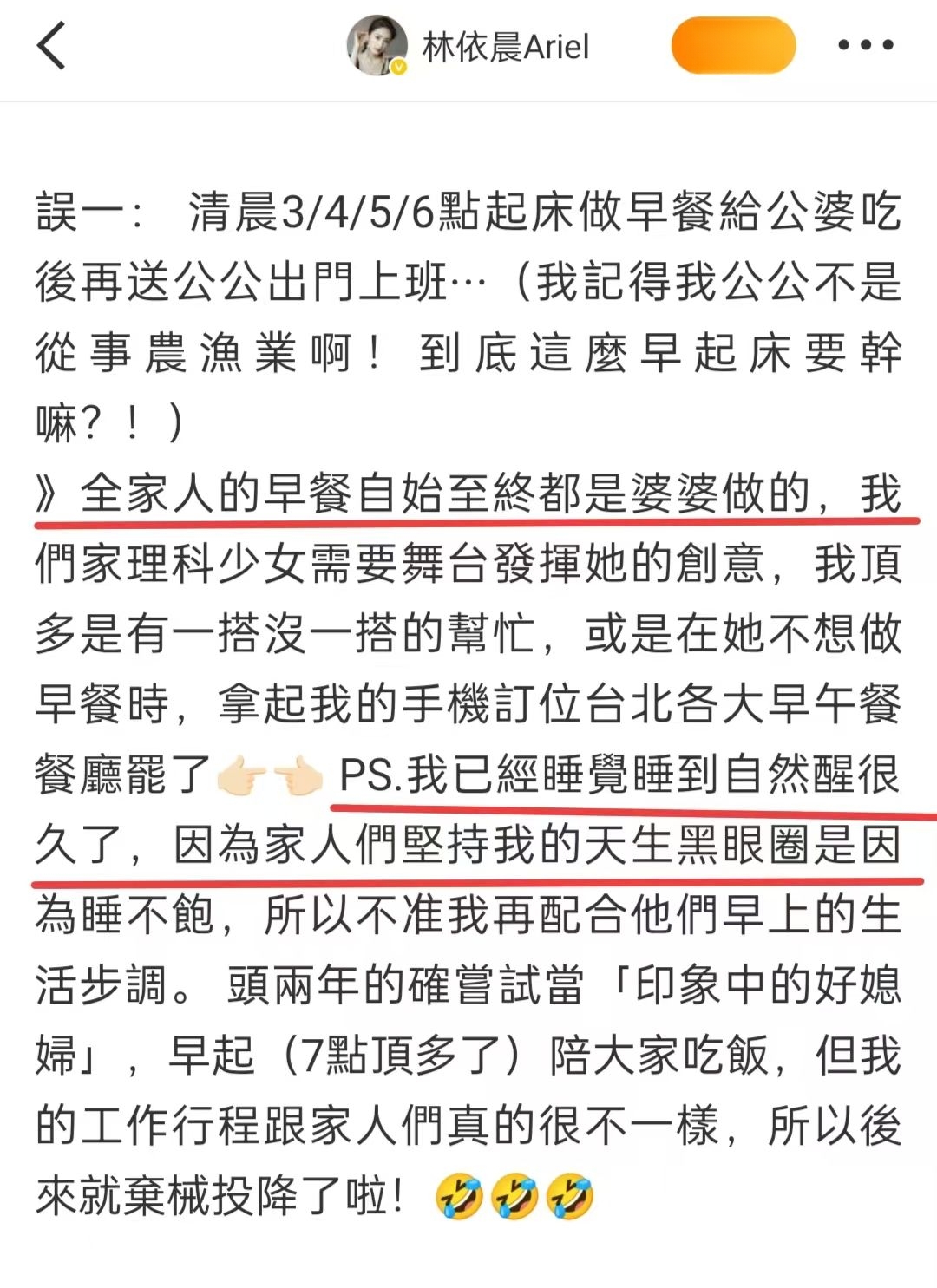Open 林依晨Ariel's profile avatar
The image size is (937, 1288).
point(377,45)
